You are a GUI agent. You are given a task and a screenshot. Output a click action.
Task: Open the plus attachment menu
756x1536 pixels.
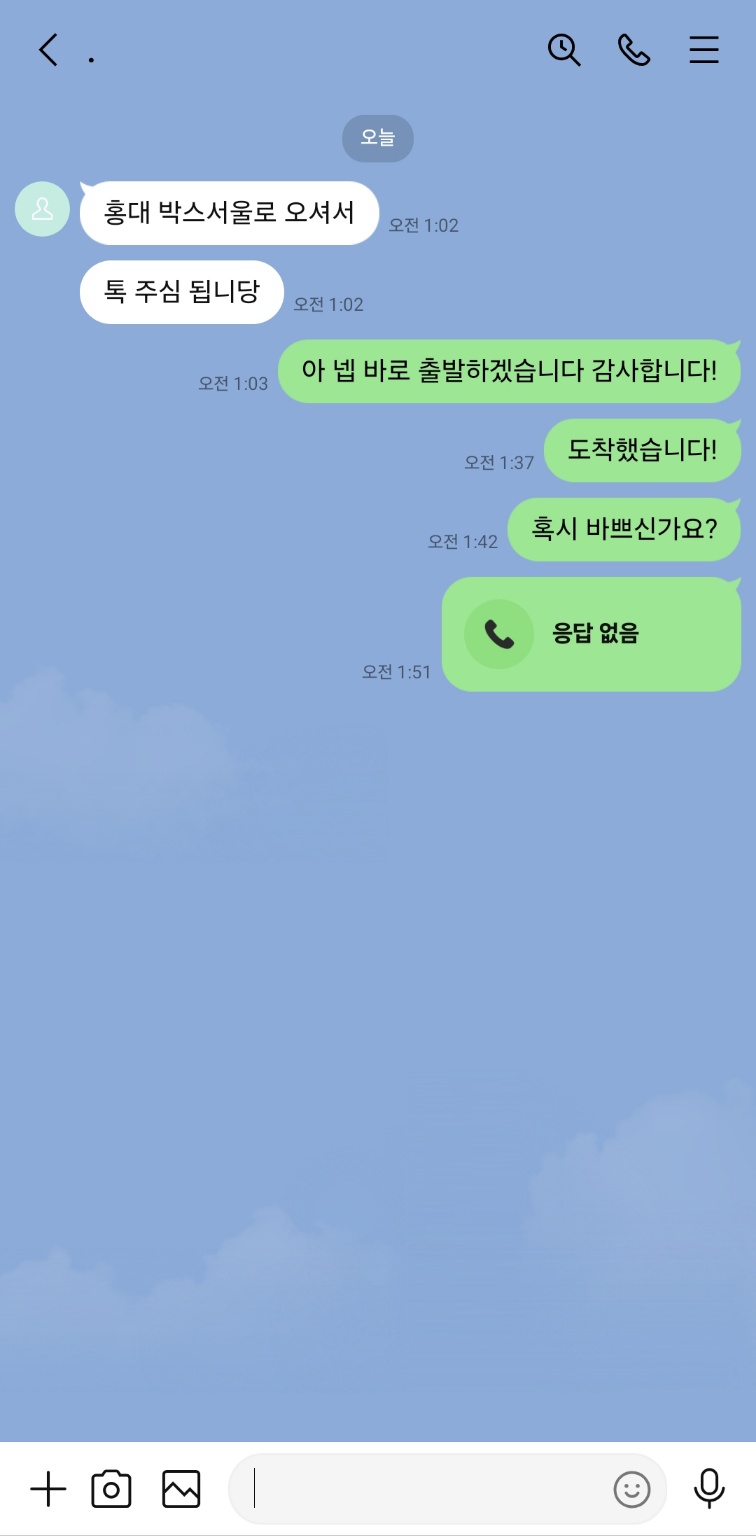tap(48, 1489)
